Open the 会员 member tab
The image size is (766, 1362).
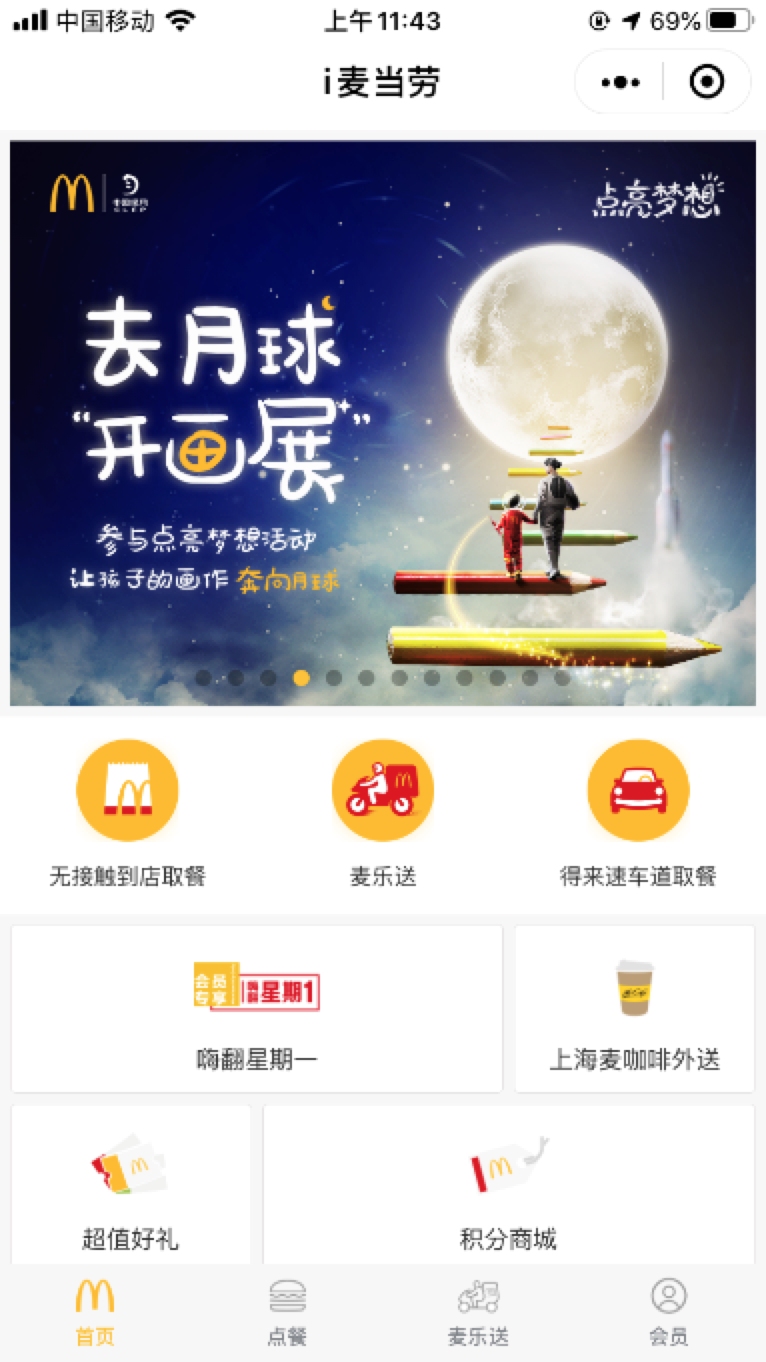click(668, 1312)
